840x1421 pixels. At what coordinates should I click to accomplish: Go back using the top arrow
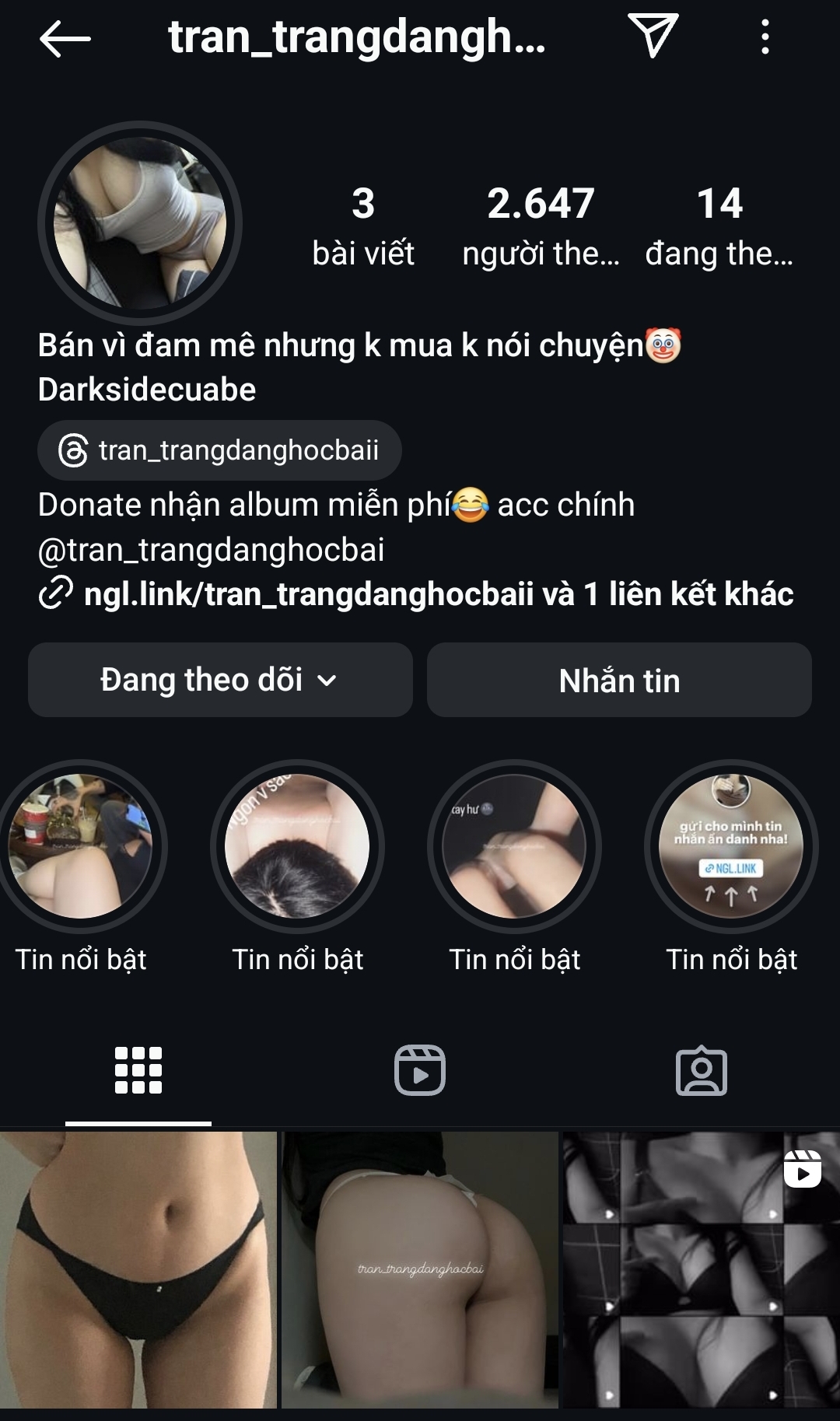pyautogui.click(x=65, y=38)
